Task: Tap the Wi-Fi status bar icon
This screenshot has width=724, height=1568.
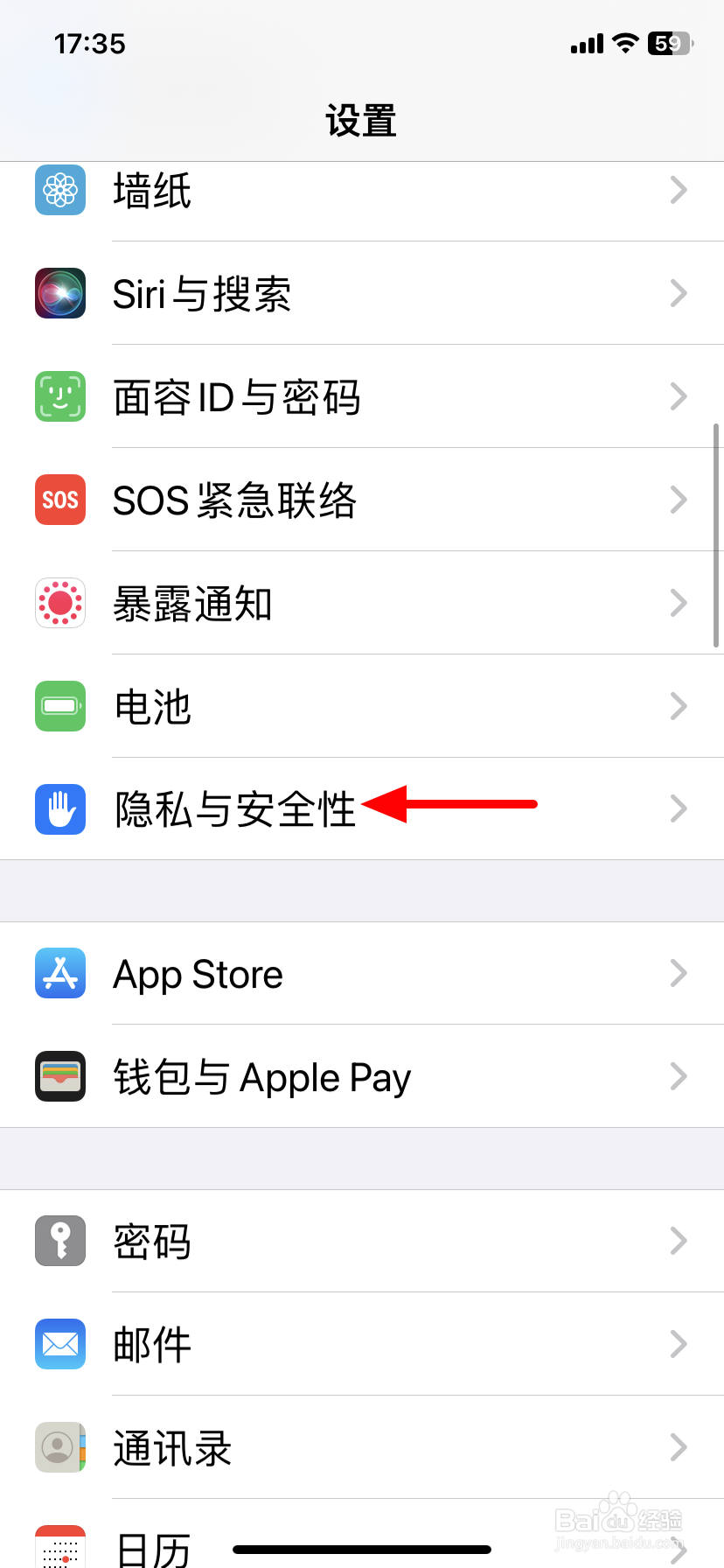Action: coord(627,44)
